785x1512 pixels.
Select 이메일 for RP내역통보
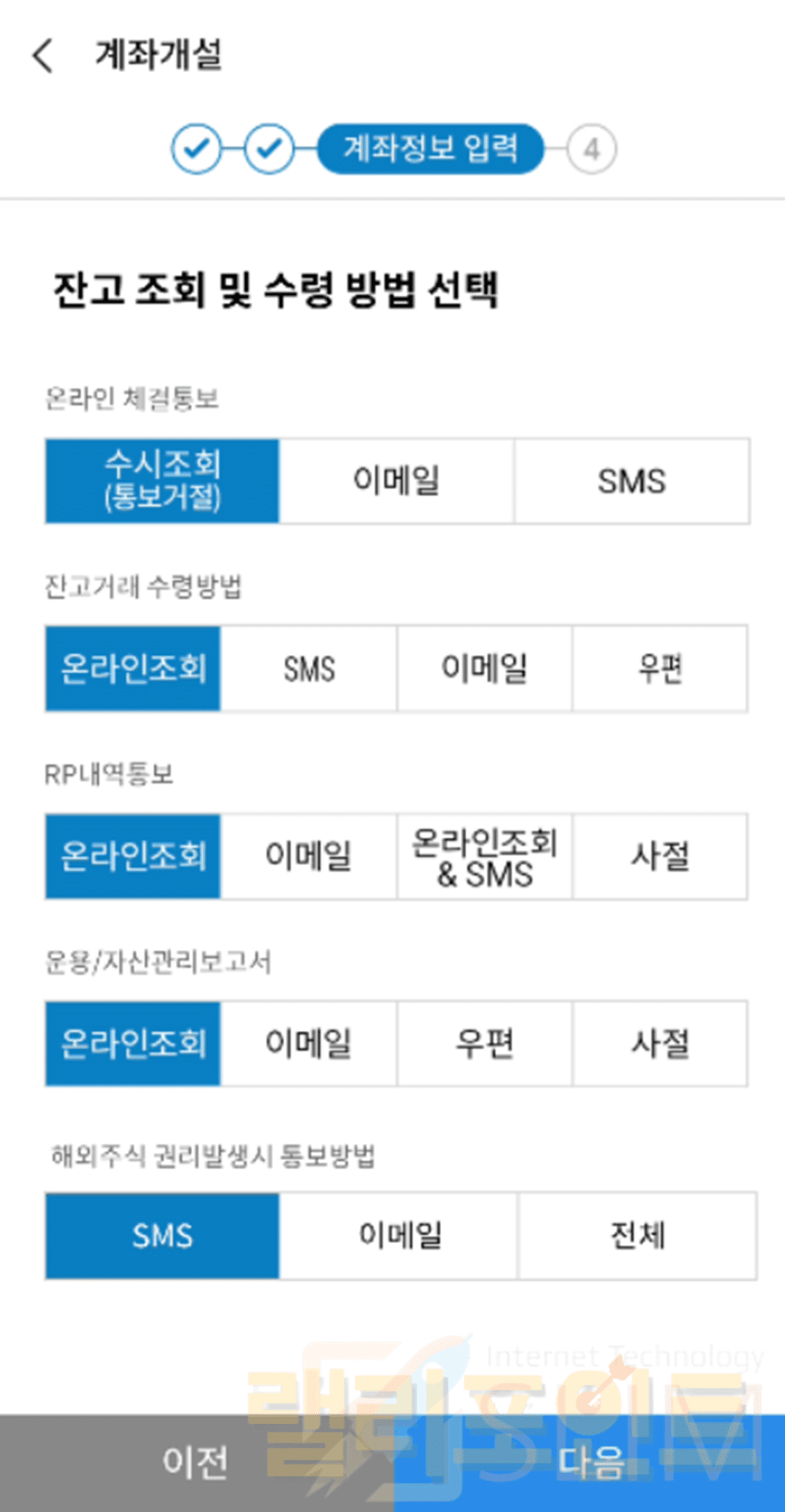pos(309,856)
